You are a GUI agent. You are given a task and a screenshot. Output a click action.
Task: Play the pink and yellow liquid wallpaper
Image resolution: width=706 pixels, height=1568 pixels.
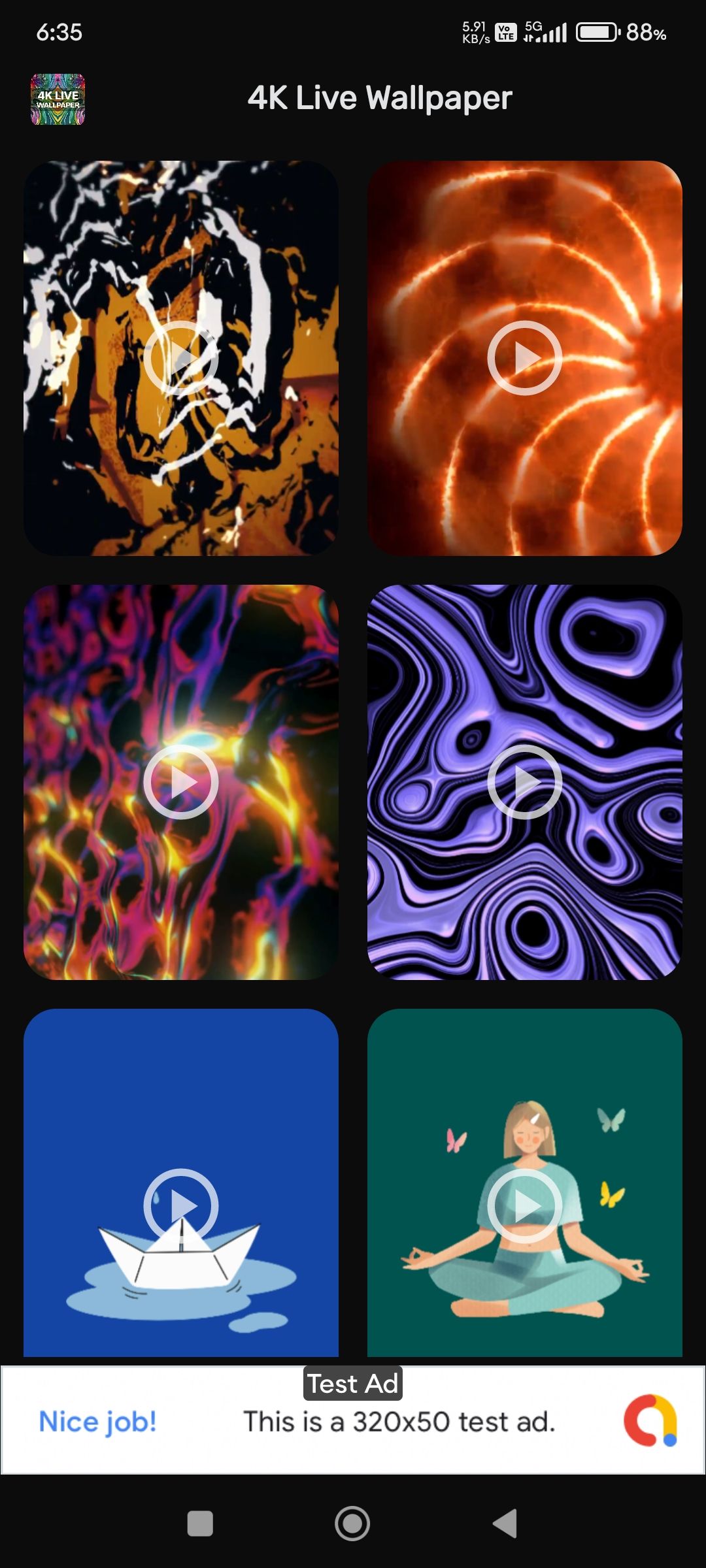click(x=181, y=781)
